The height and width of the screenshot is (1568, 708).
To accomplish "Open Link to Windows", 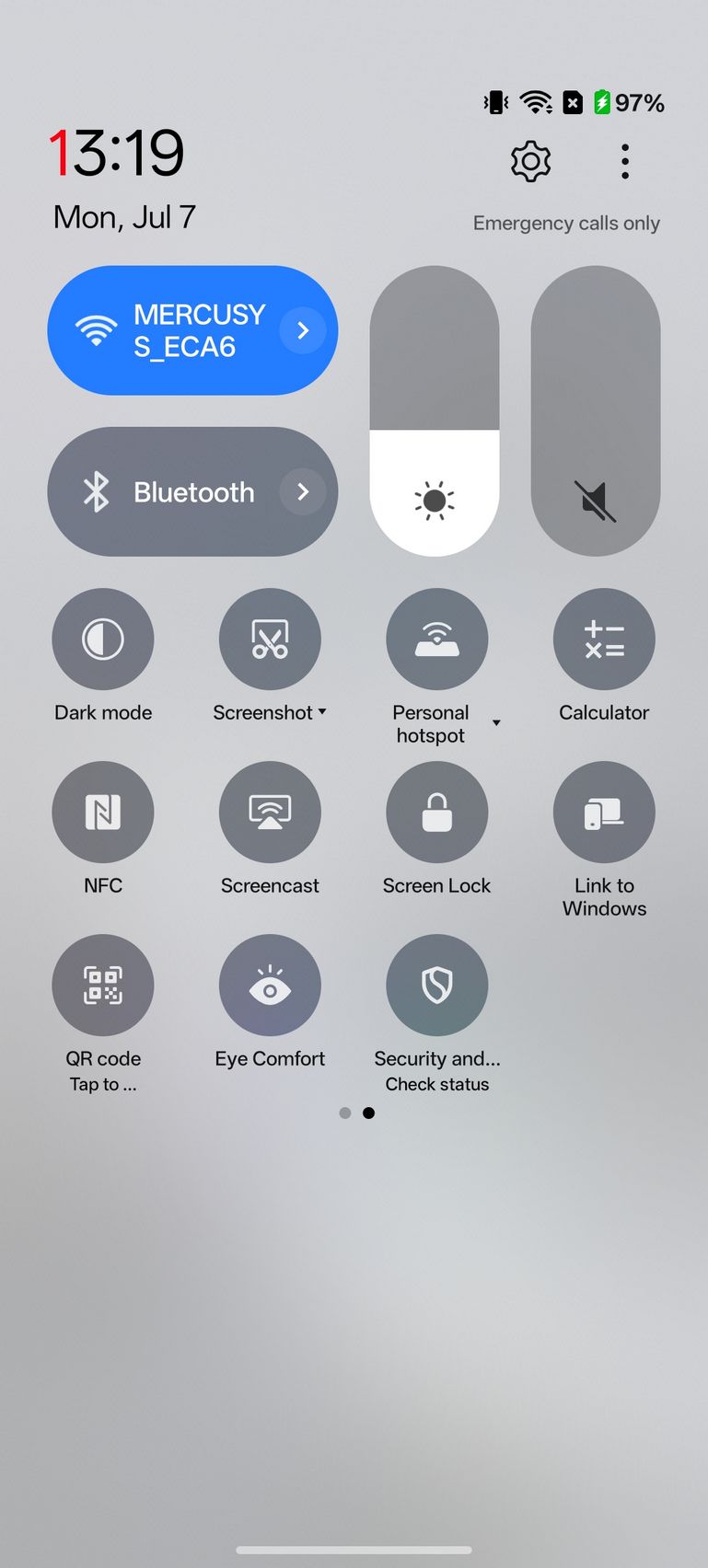I will coord(604,812).
